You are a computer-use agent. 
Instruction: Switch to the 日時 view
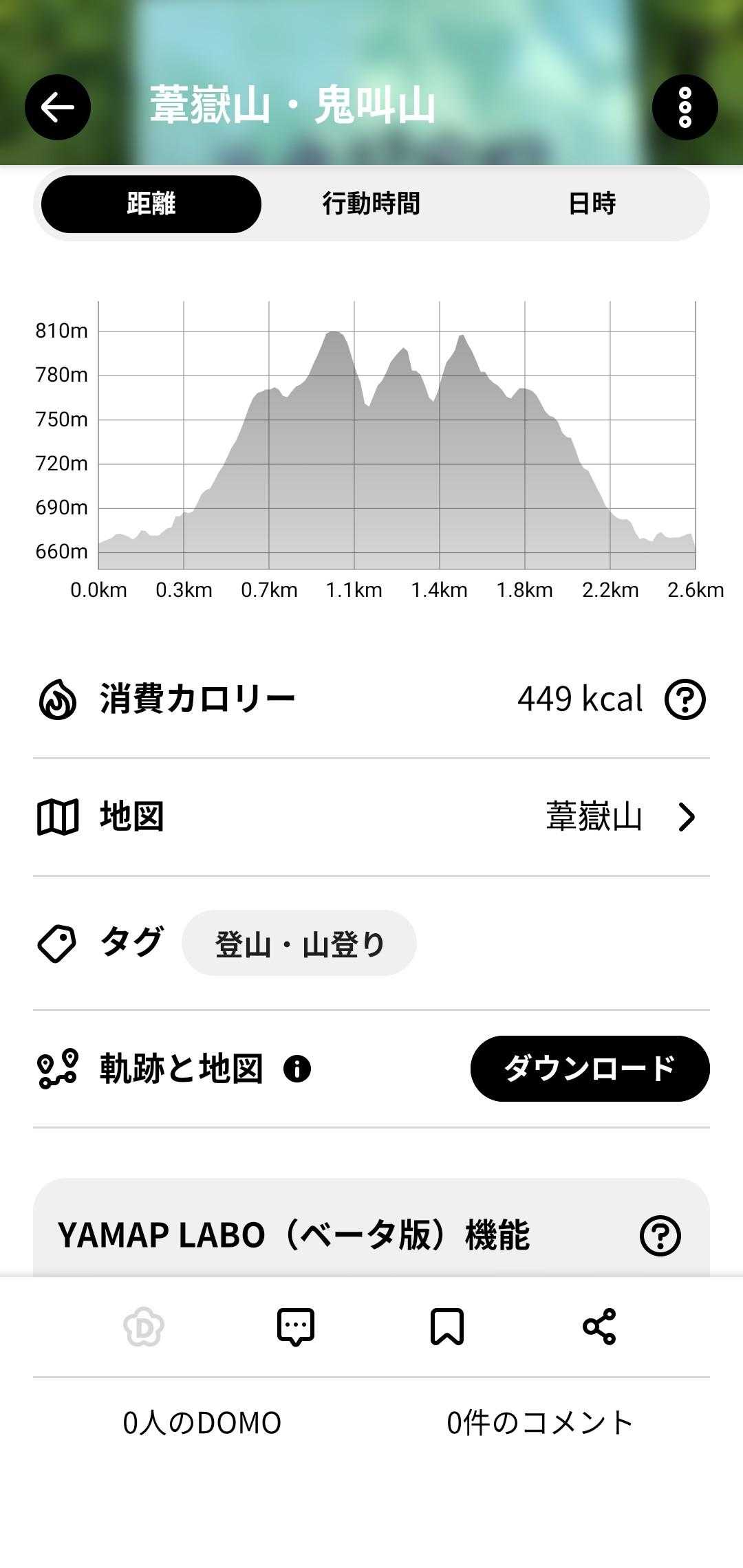click(x=592, y=204)
